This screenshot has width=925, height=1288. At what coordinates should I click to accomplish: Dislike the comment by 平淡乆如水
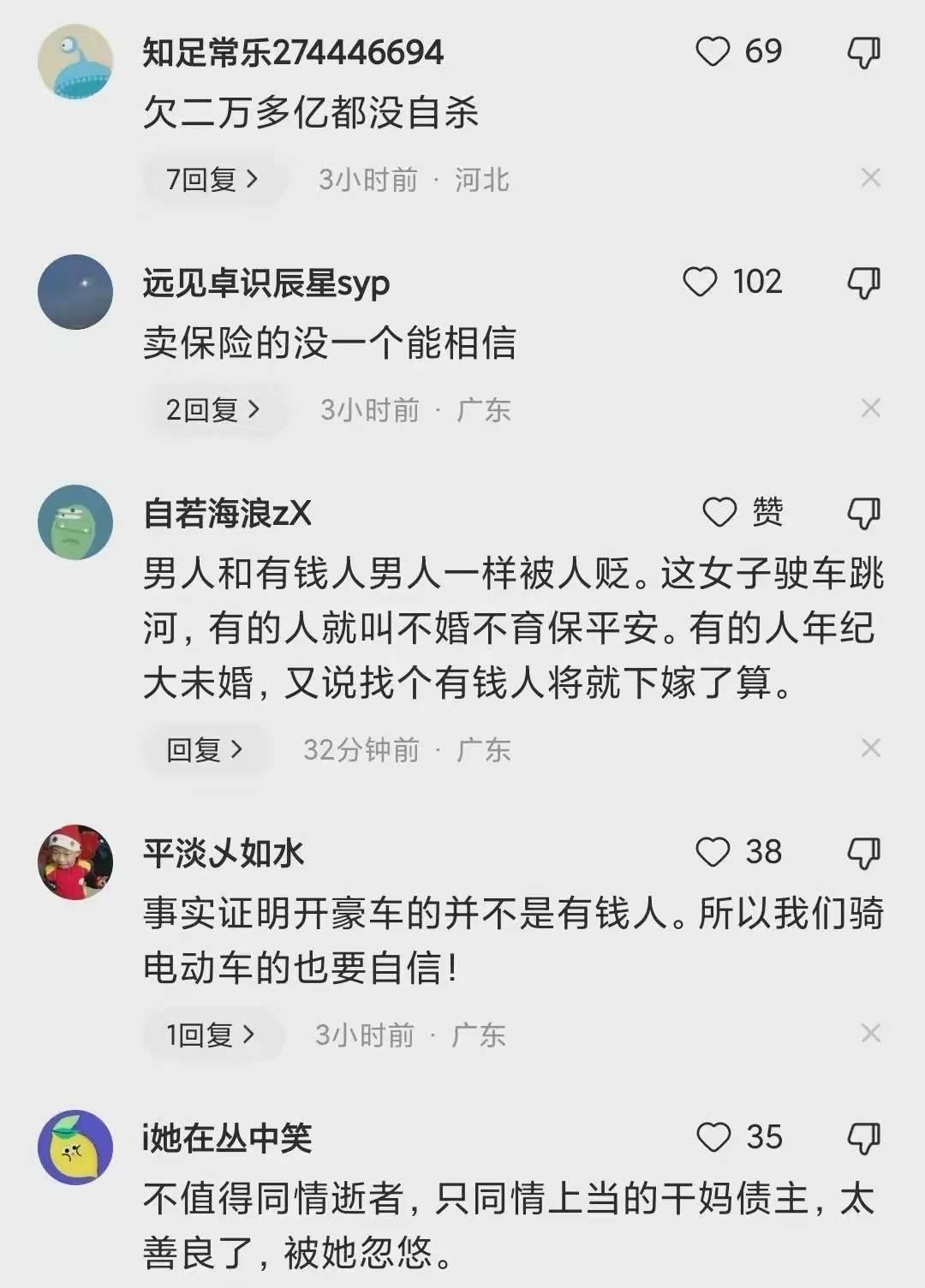862,853
